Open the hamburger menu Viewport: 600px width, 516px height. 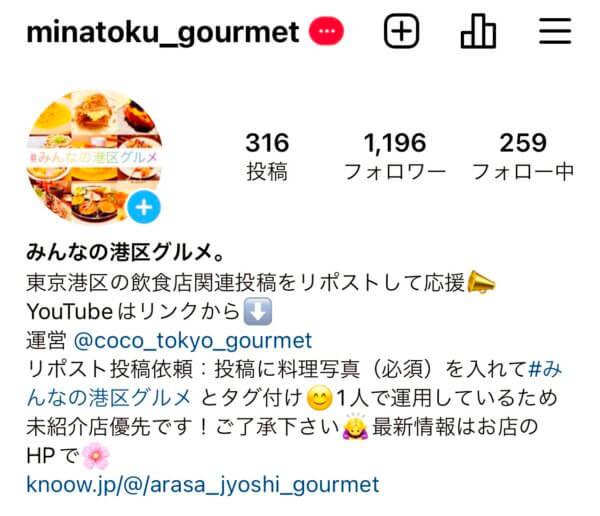tap(555, 32)
